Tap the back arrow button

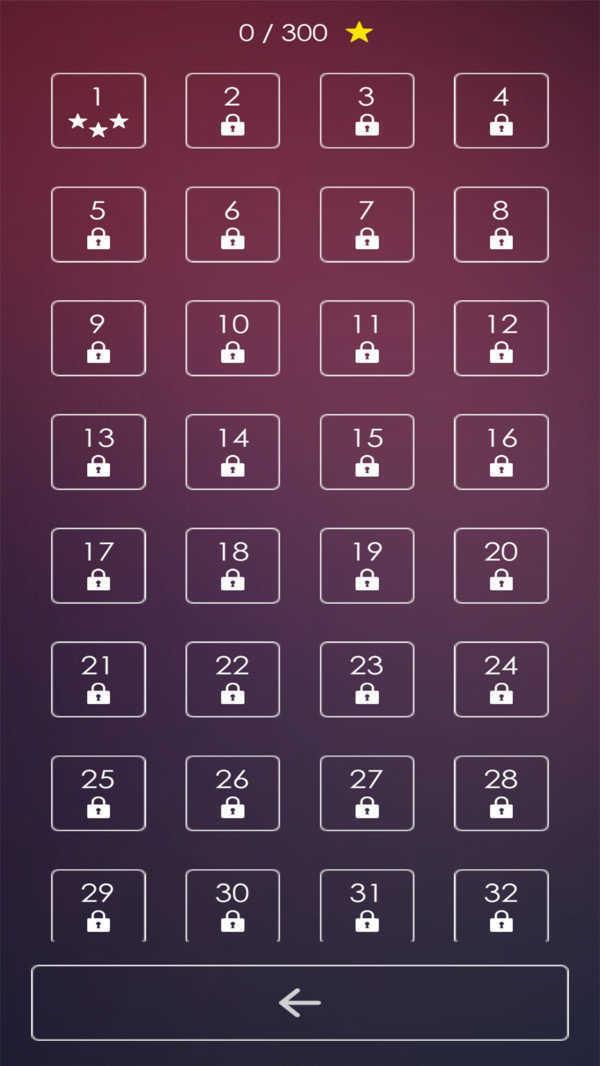tap(300, 1003)
